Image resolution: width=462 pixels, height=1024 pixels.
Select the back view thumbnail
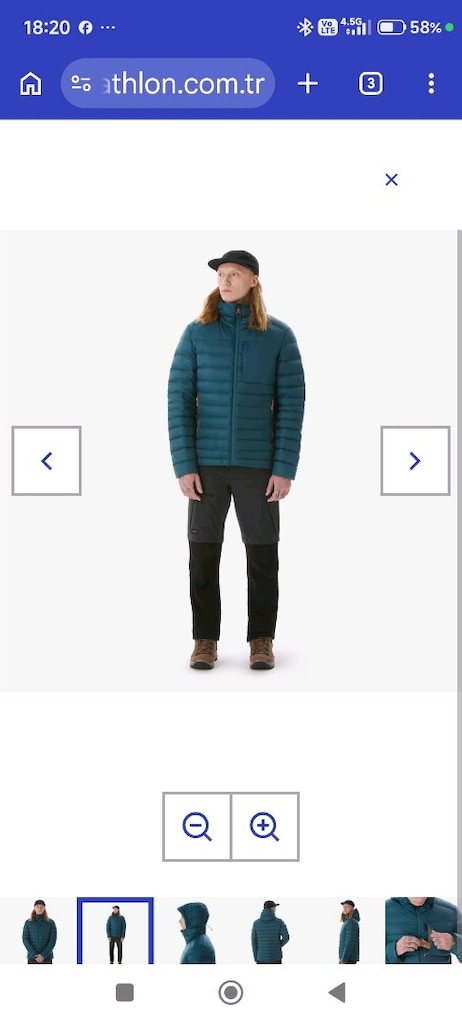(270, 931)
